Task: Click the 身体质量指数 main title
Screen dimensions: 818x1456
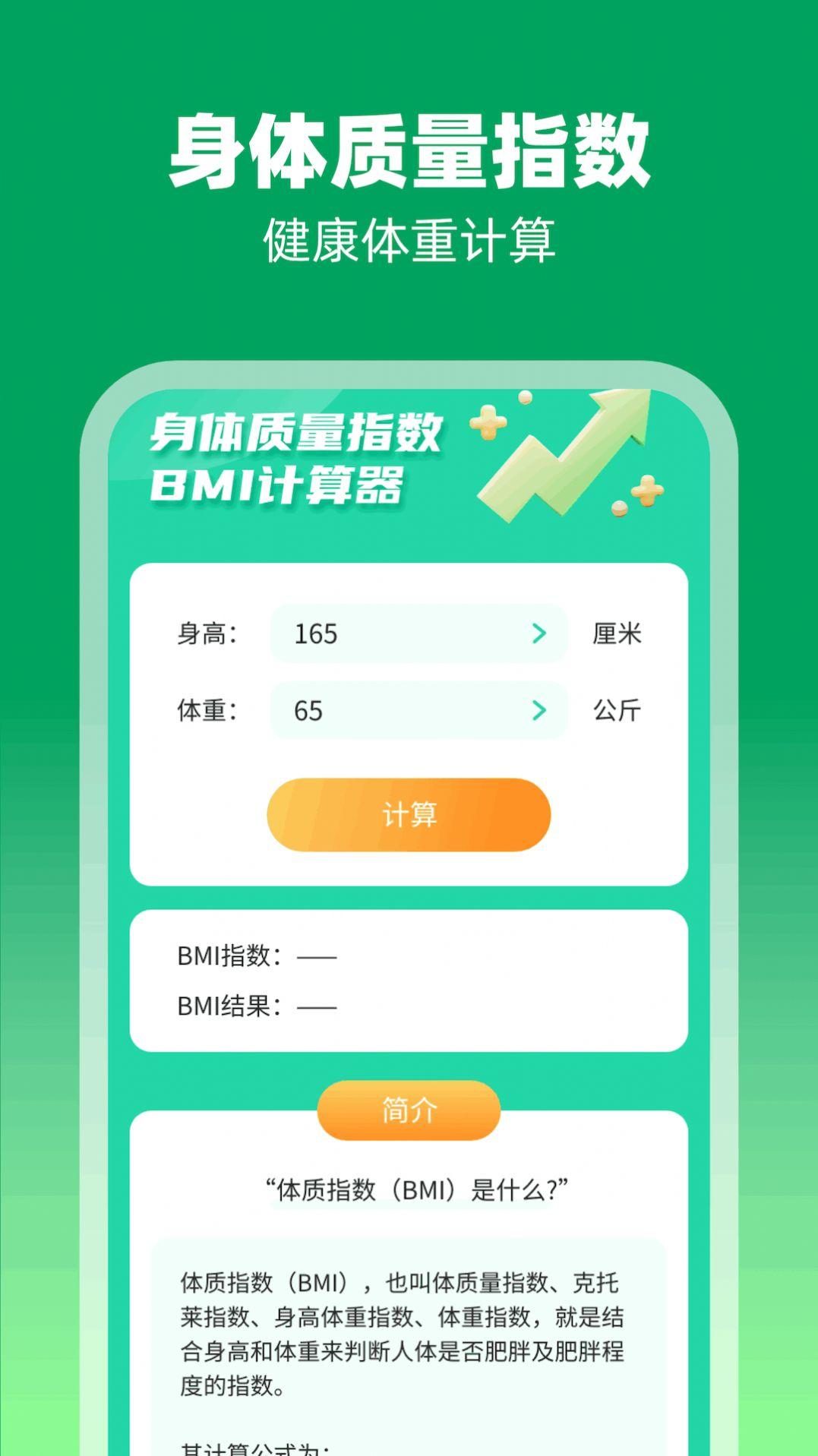Action: pyautogui.click(x=409, y=149)
